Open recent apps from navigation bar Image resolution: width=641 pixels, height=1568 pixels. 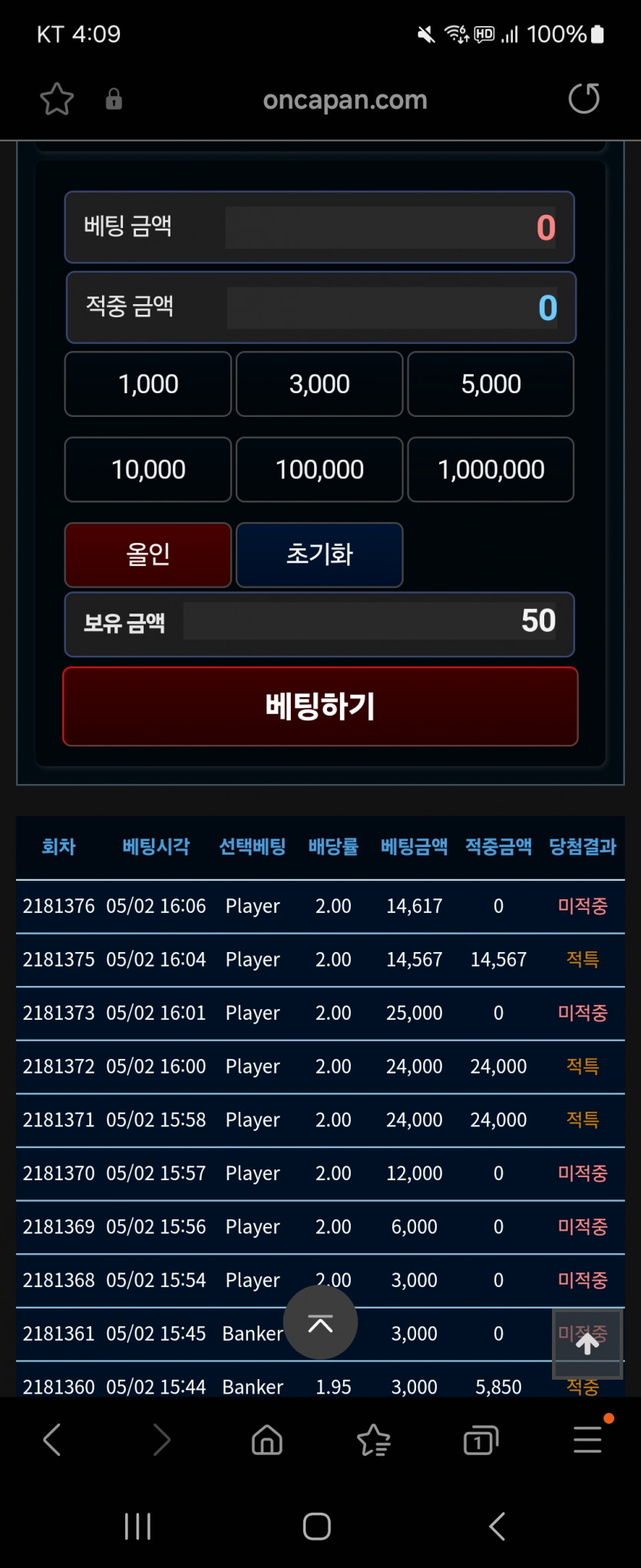pyautogui.click(x=138, y=1527)
